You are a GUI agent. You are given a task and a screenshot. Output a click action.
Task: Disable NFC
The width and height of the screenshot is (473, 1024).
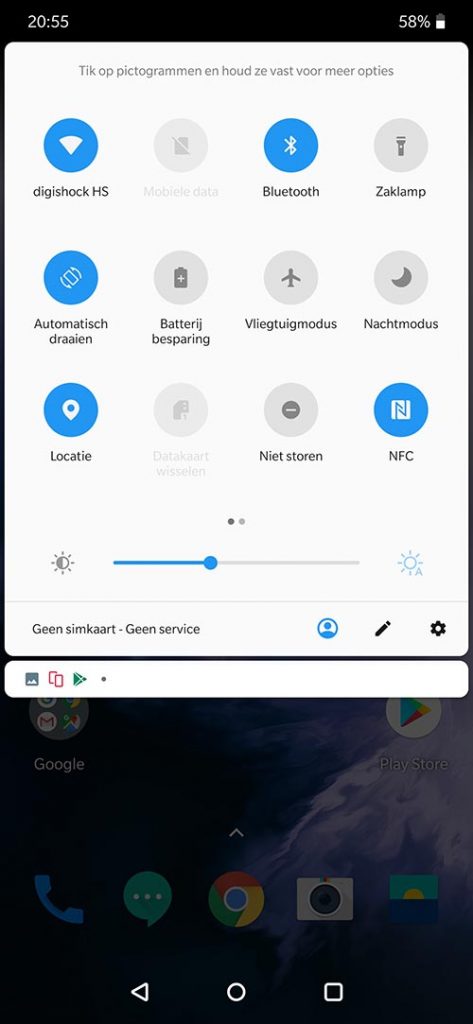pyautogui.click(x=400, y=409)
